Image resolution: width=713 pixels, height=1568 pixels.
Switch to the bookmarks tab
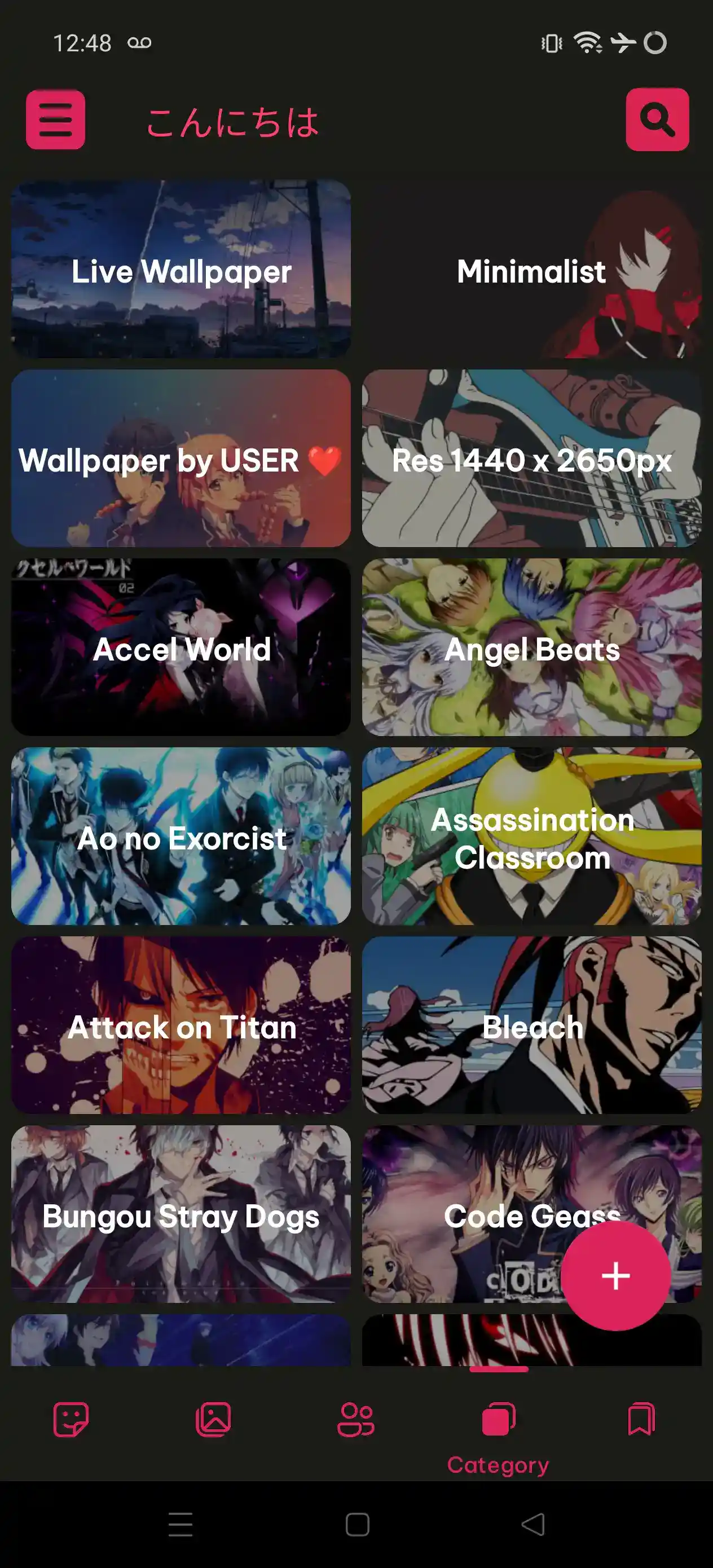(x=641, y=1420)
